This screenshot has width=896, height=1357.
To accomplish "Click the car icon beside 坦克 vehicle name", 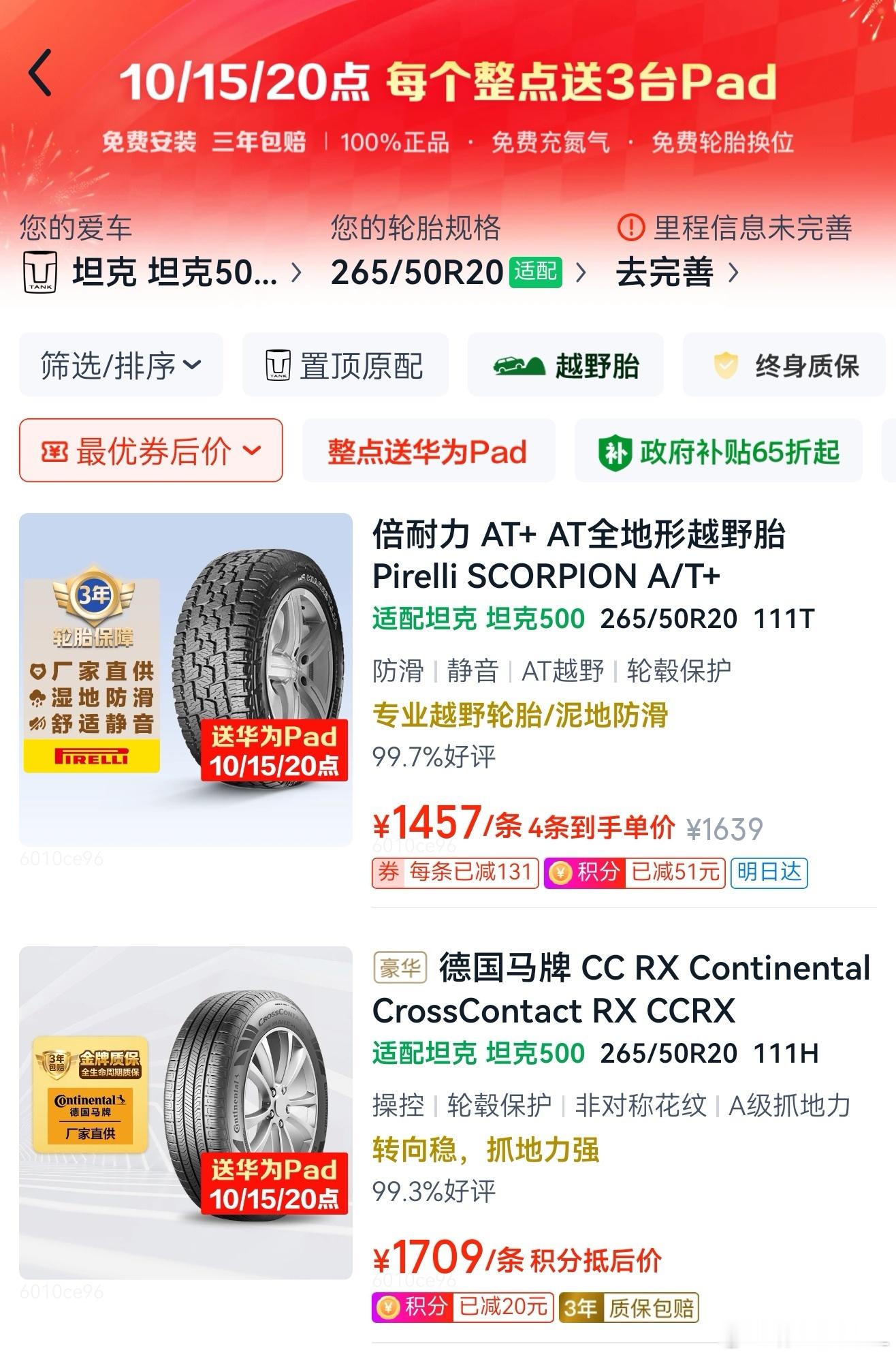I will click(x=41, y=272).
